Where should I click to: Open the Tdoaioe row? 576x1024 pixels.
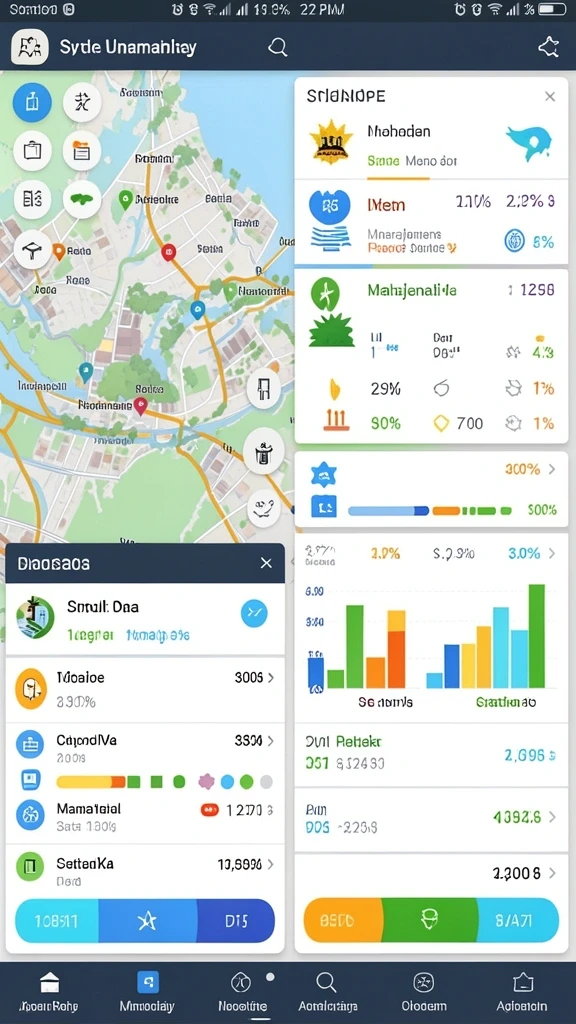[145, 689]
